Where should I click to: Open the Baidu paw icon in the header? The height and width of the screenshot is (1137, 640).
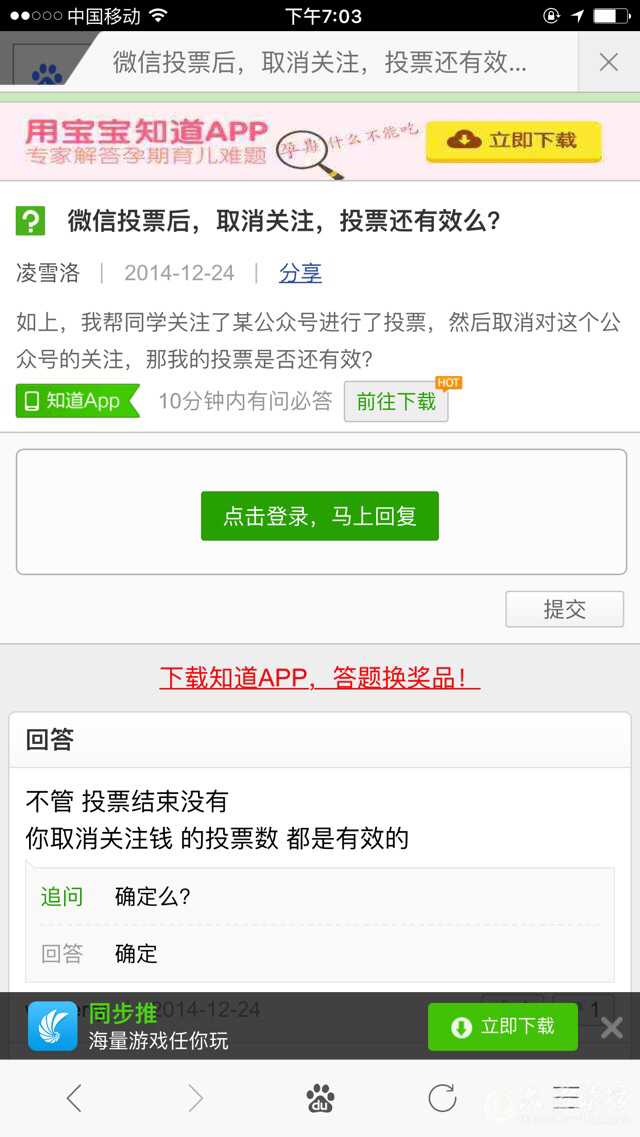click(46, 71)
